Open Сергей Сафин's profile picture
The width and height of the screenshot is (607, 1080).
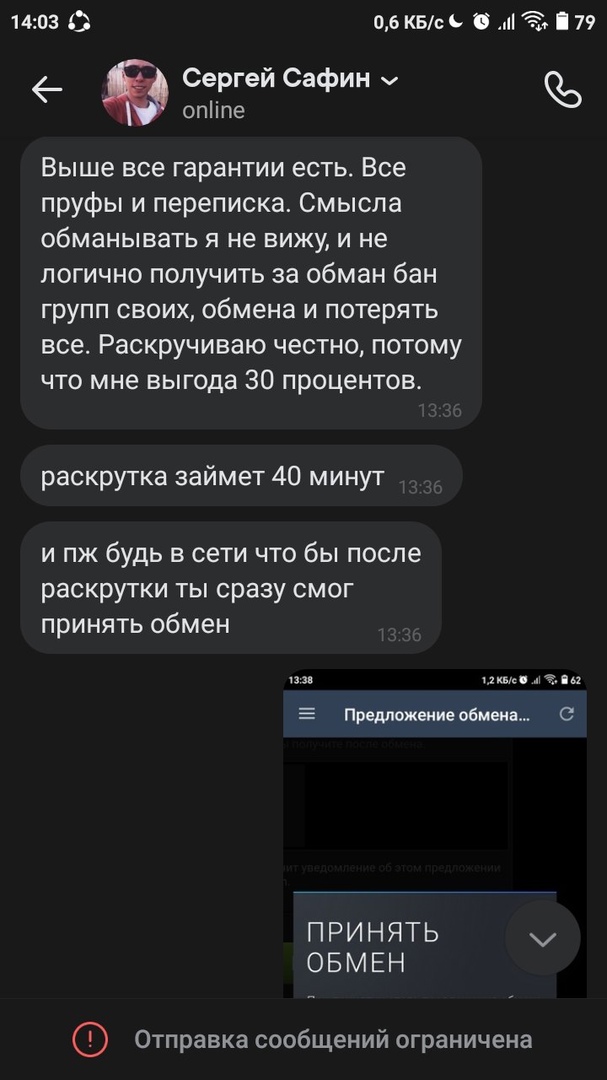[135, 92]
